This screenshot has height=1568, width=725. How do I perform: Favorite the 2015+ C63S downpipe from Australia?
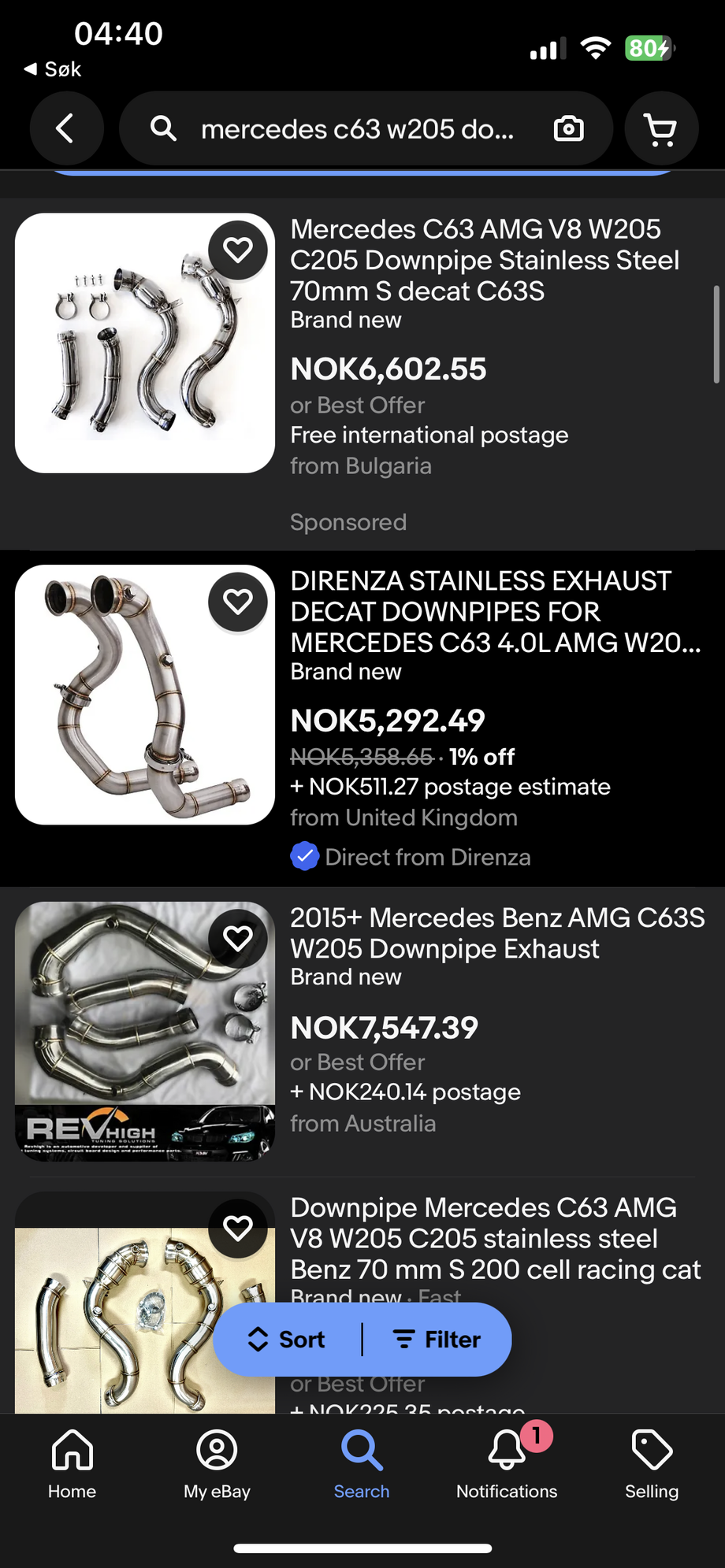[x=238, y=939]
